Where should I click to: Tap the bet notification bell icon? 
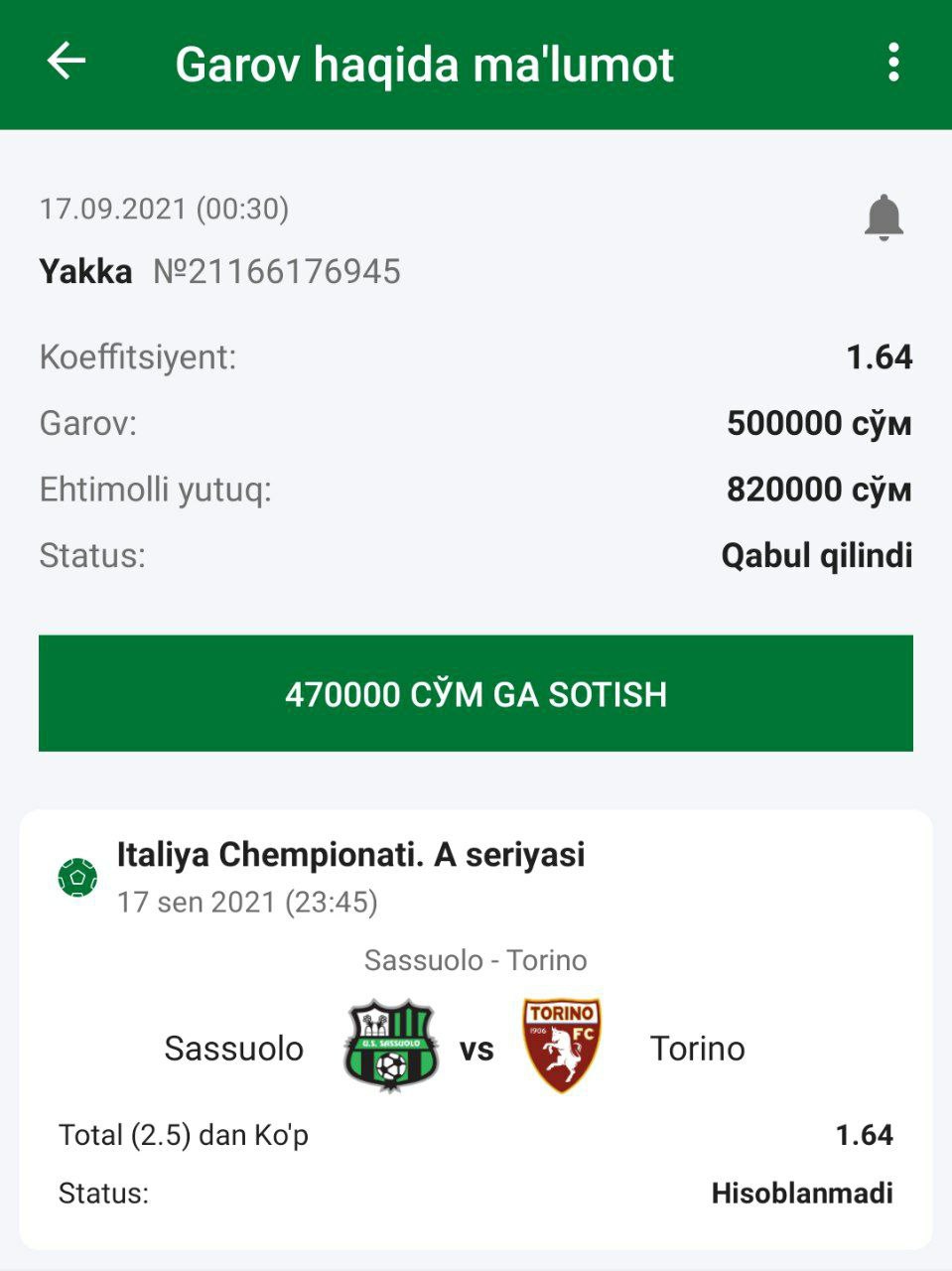click(x=883, y=217)
